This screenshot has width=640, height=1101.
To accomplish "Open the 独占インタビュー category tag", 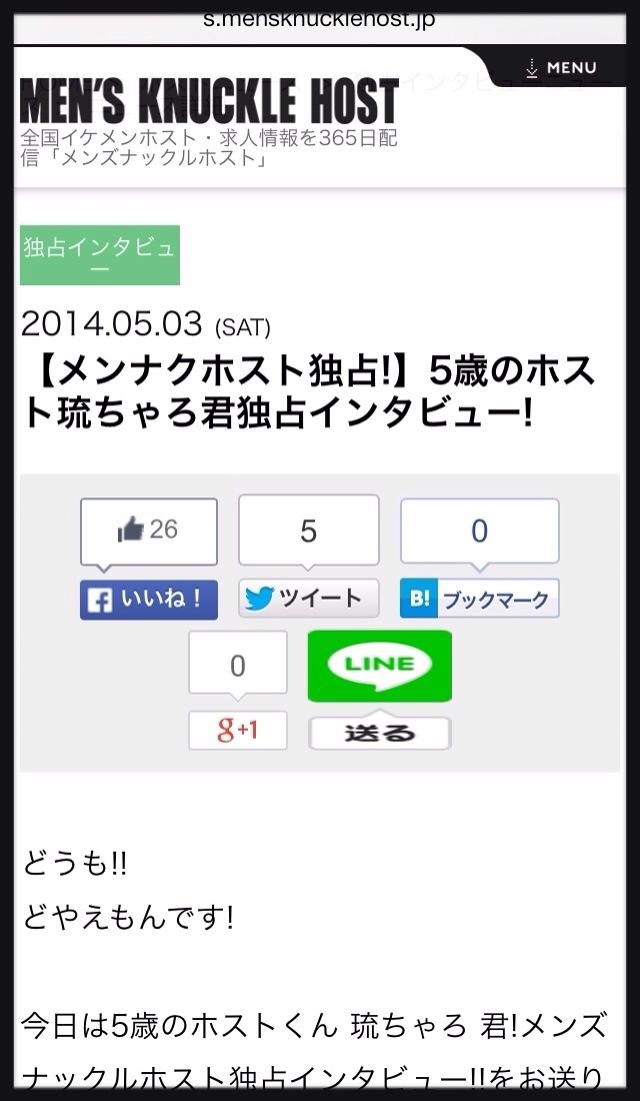I will pyautogui.click(x=100, y=255).
